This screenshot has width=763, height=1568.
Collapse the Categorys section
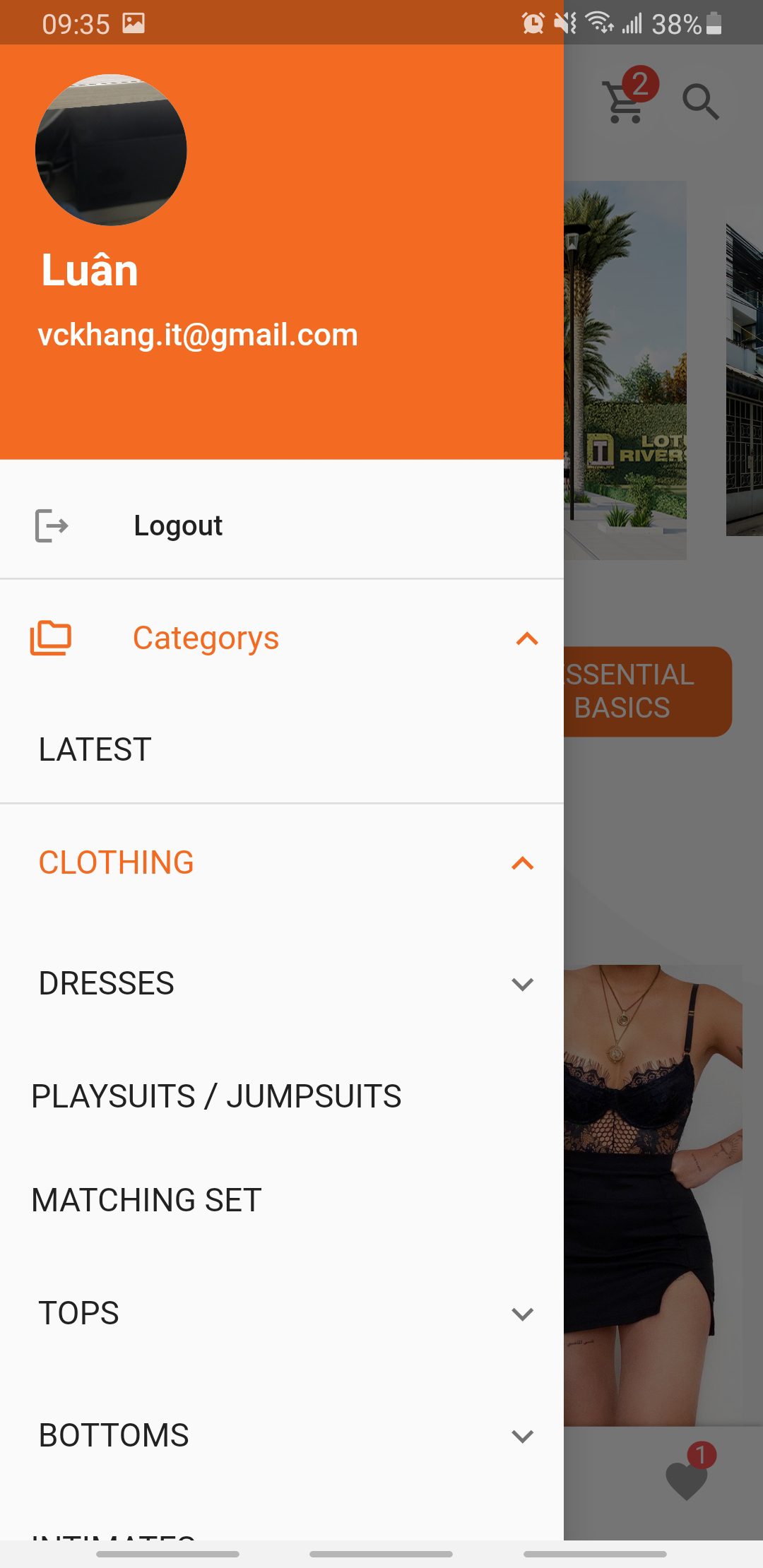[526, 639]
